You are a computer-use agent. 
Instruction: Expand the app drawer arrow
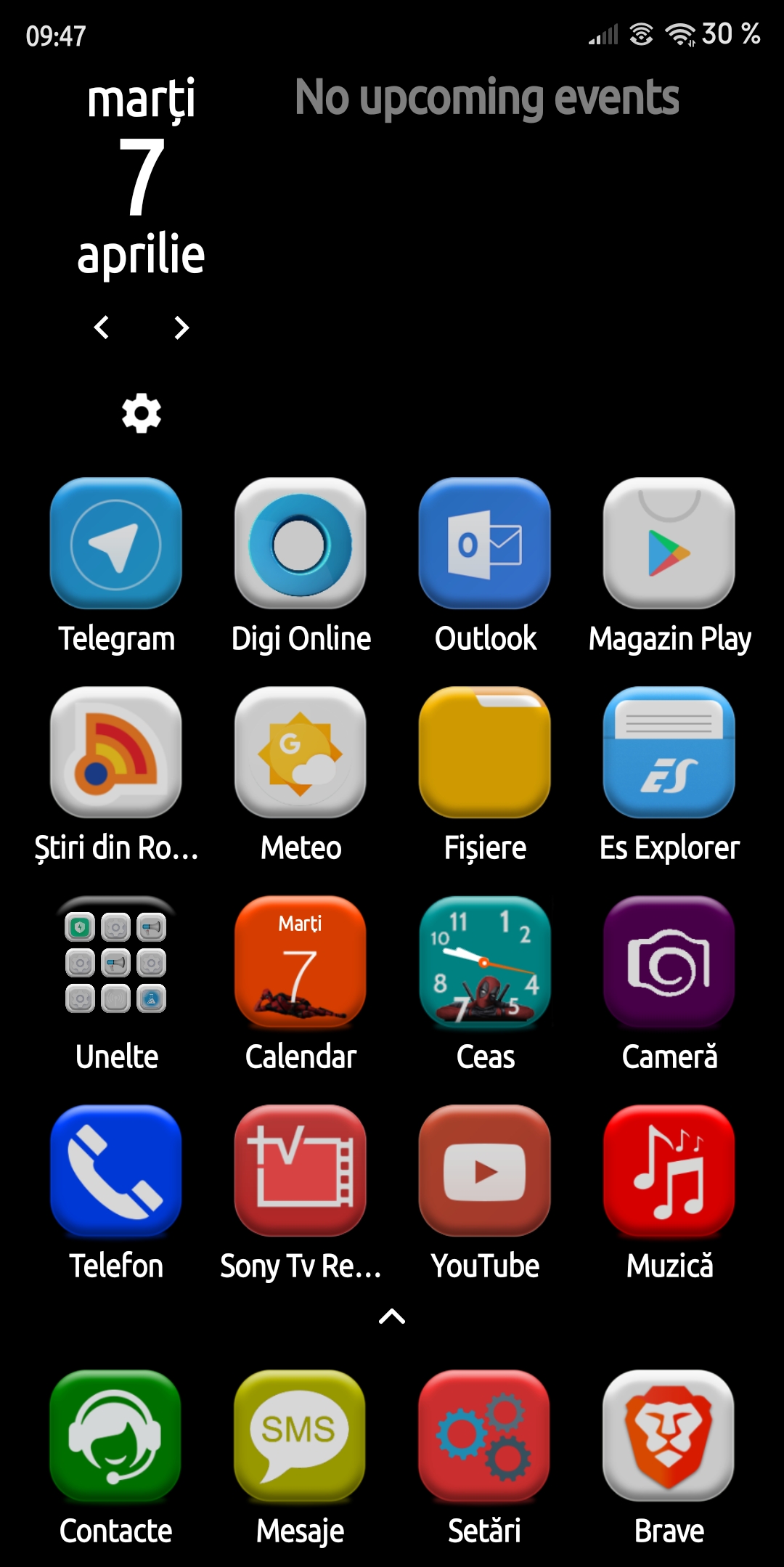point(392,1316)
